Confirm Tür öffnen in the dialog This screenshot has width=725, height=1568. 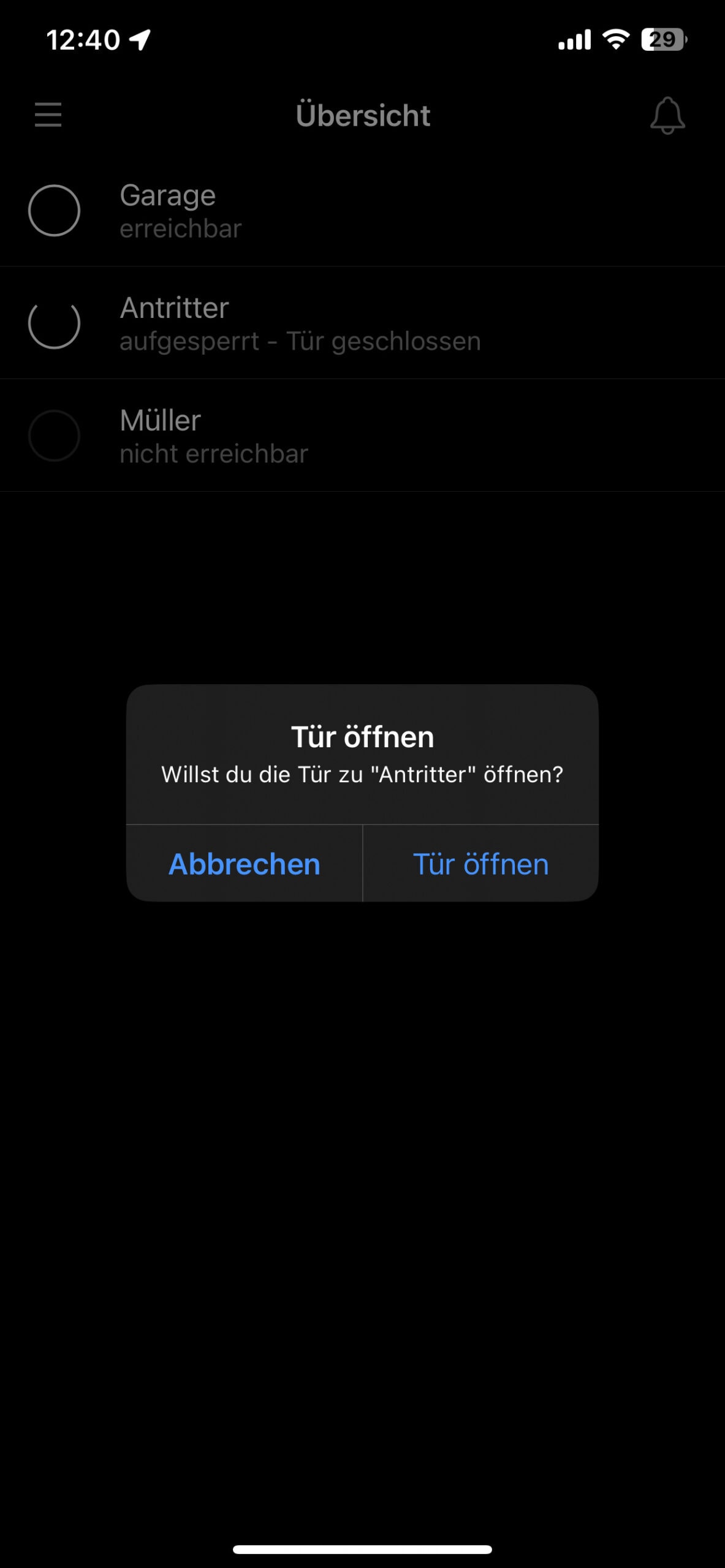point(480,864)
